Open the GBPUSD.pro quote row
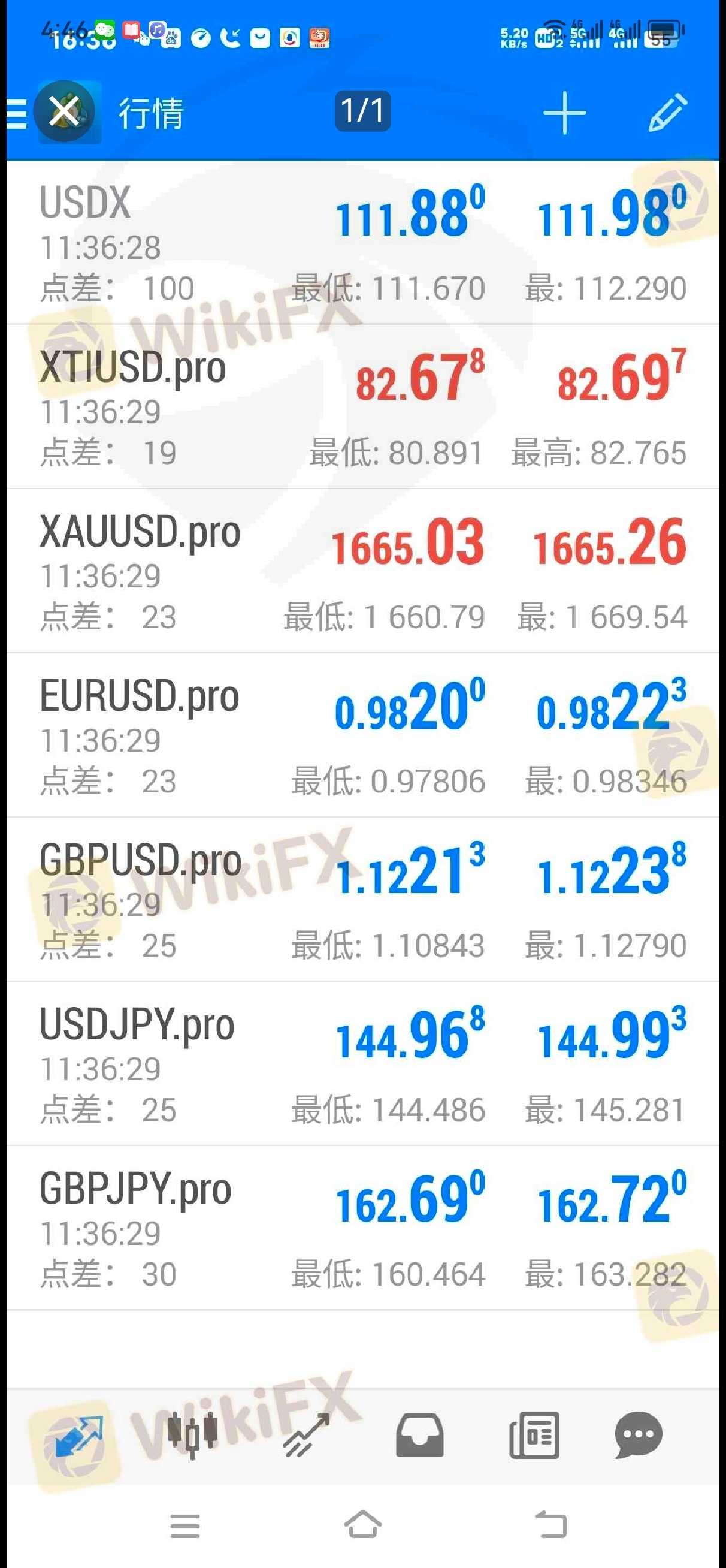Viewport: 726px width, 1568px height. 362,900
